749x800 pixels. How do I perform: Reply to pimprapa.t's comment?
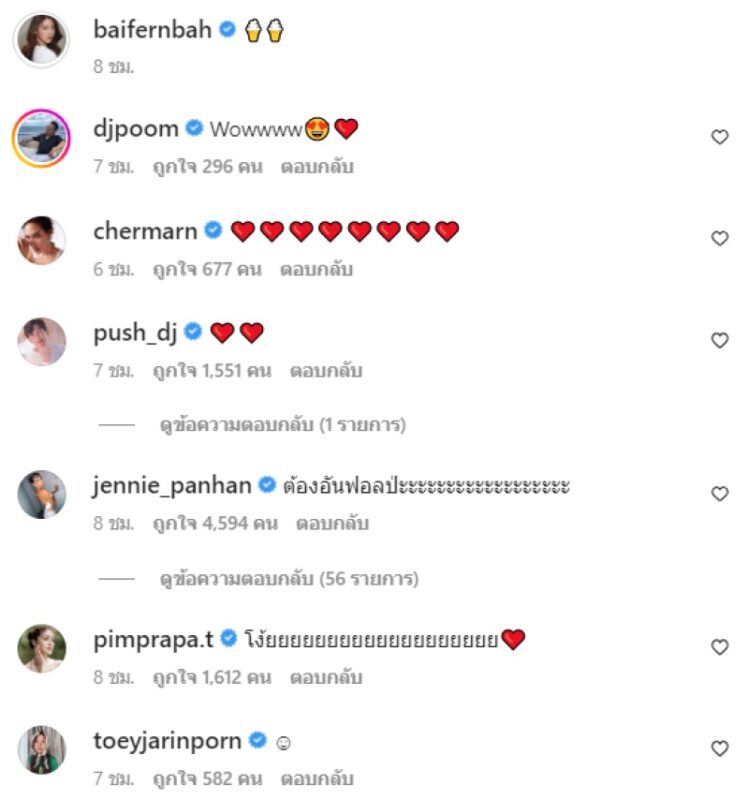click(x=326, y=677)
